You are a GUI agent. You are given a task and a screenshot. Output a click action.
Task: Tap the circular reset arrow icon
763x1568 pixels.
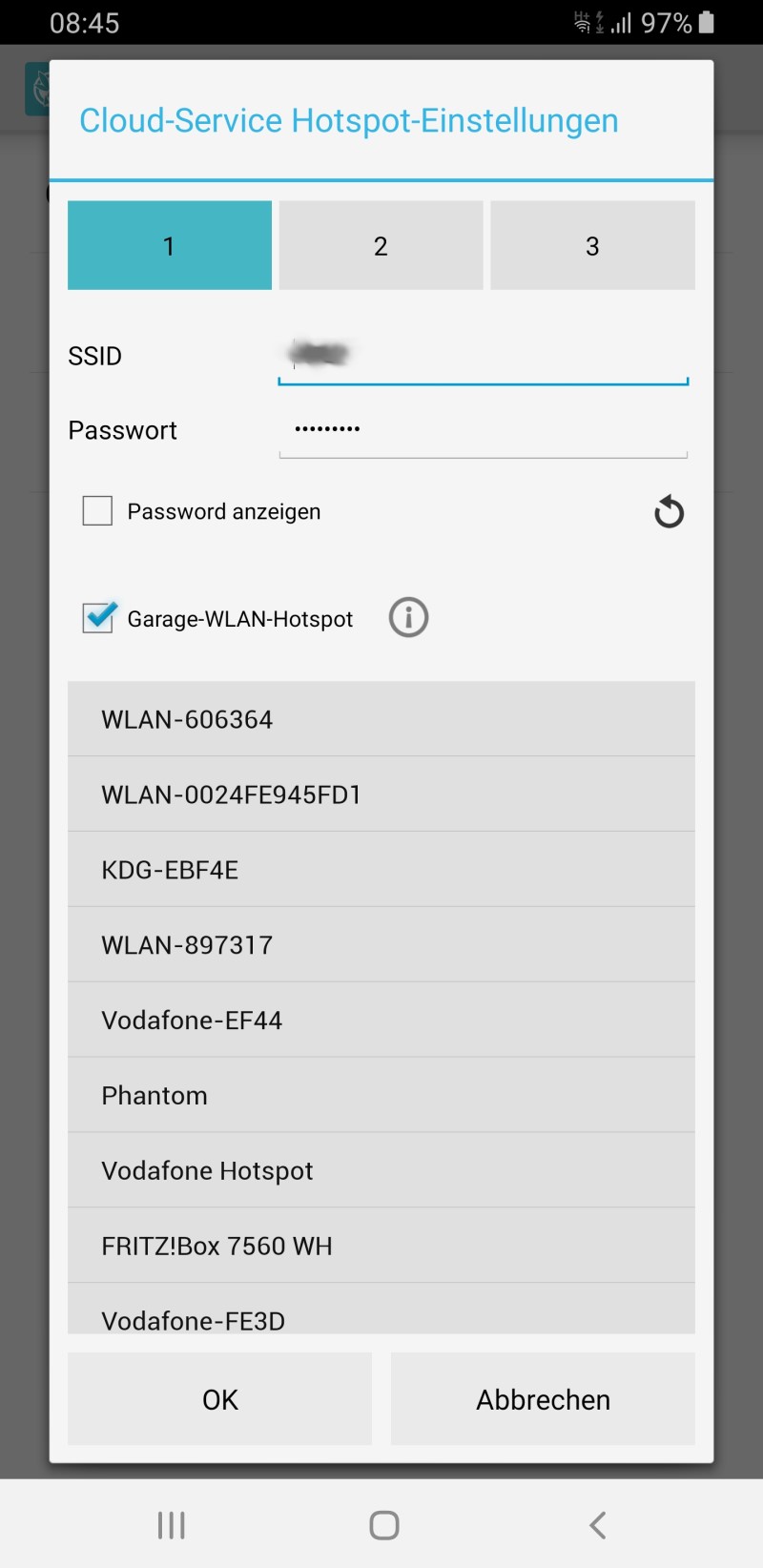click(669, 512)
